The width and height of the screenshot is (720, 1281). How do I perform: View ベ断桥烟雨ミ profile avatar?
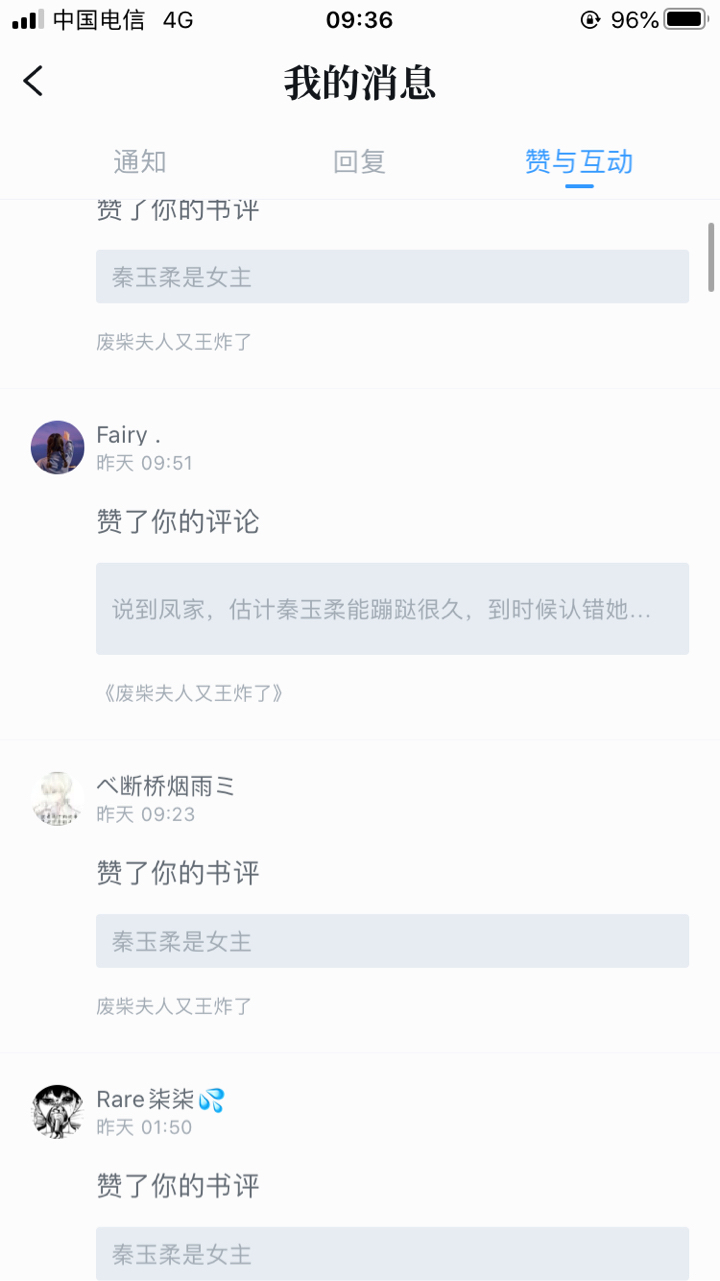pyautogui.click(x=58, y=798)
